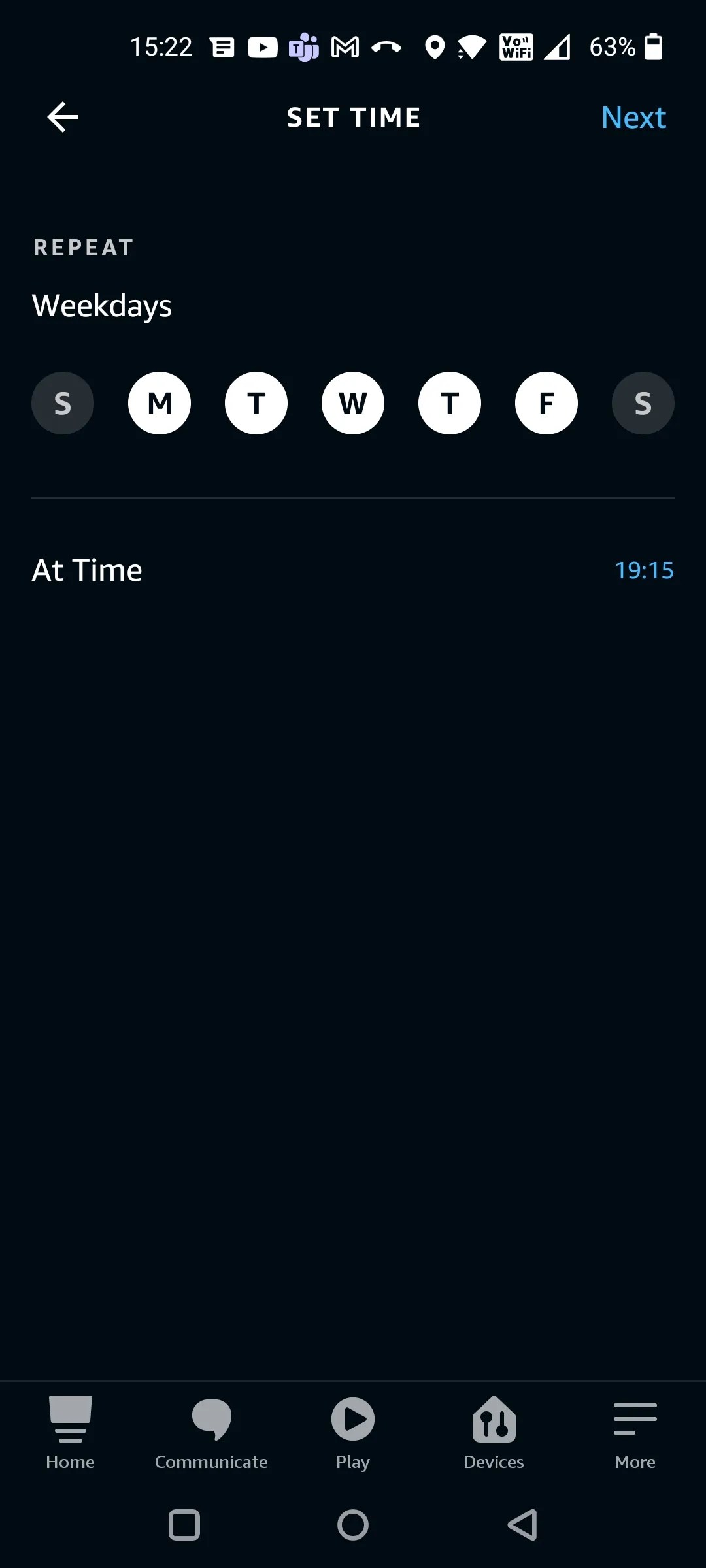This screenshot has height=1568, width=706.
Task: Deselect Monday from repeat days
Action: [x=160, y=403]
